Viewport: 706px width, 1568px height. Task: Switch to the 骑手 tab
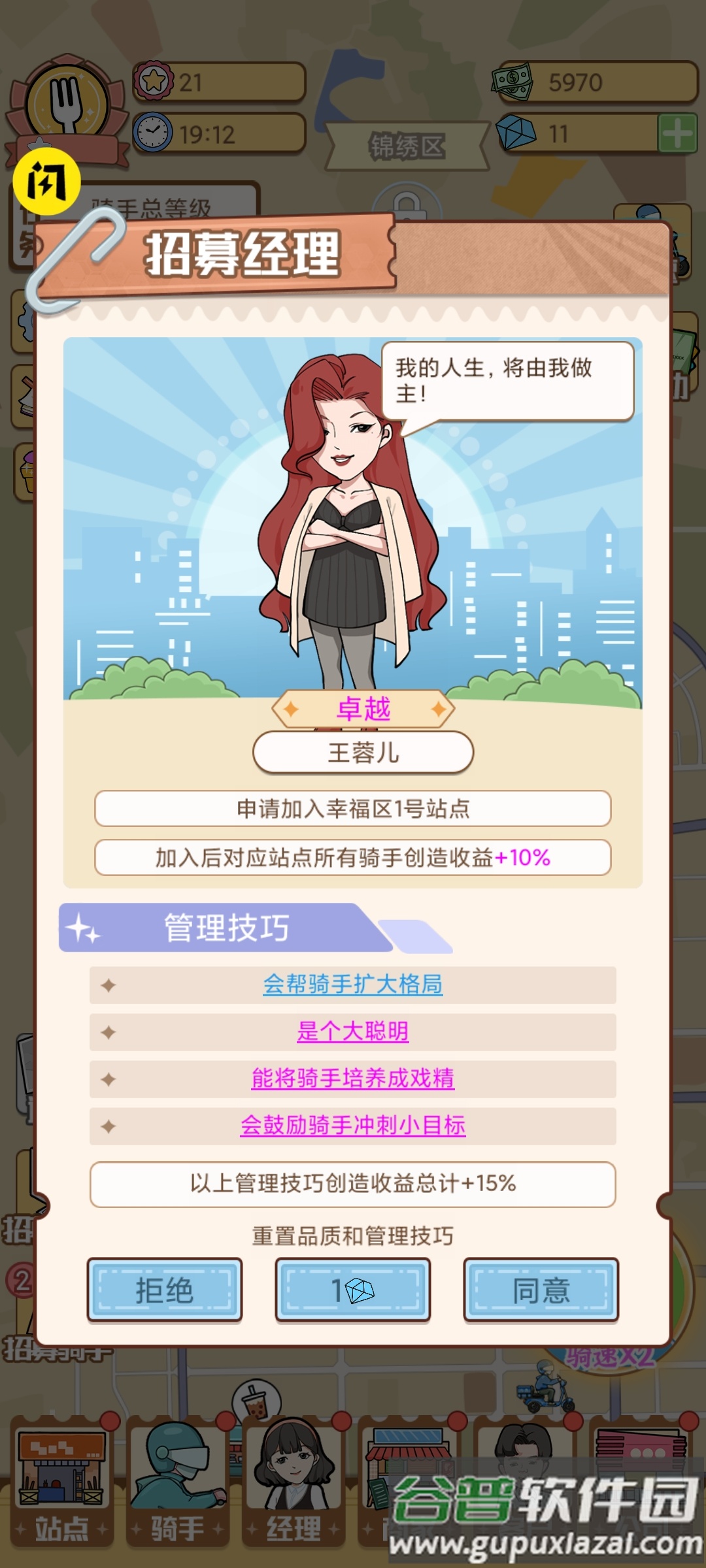tap(177, 1482)
